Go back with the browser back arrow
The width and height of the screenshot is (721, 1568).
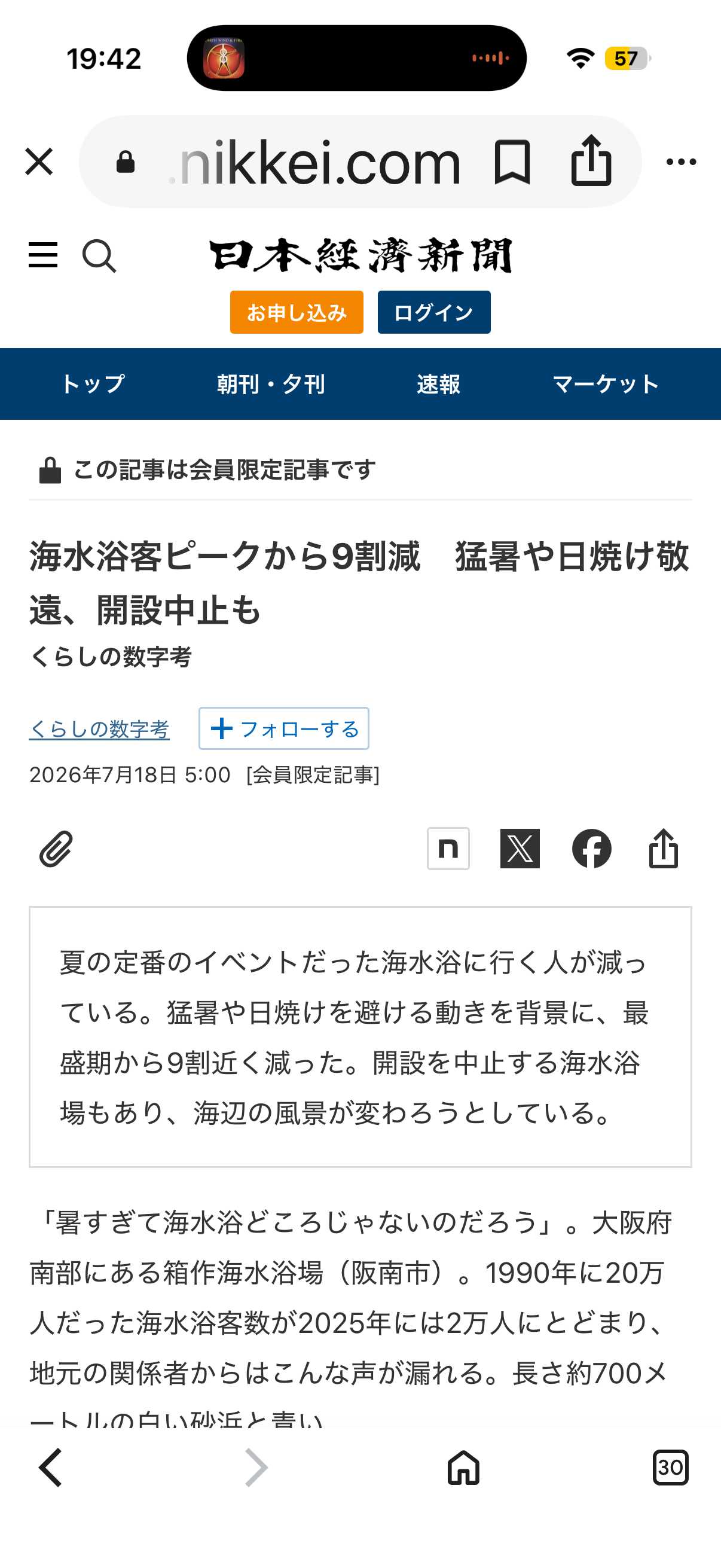50,1468
